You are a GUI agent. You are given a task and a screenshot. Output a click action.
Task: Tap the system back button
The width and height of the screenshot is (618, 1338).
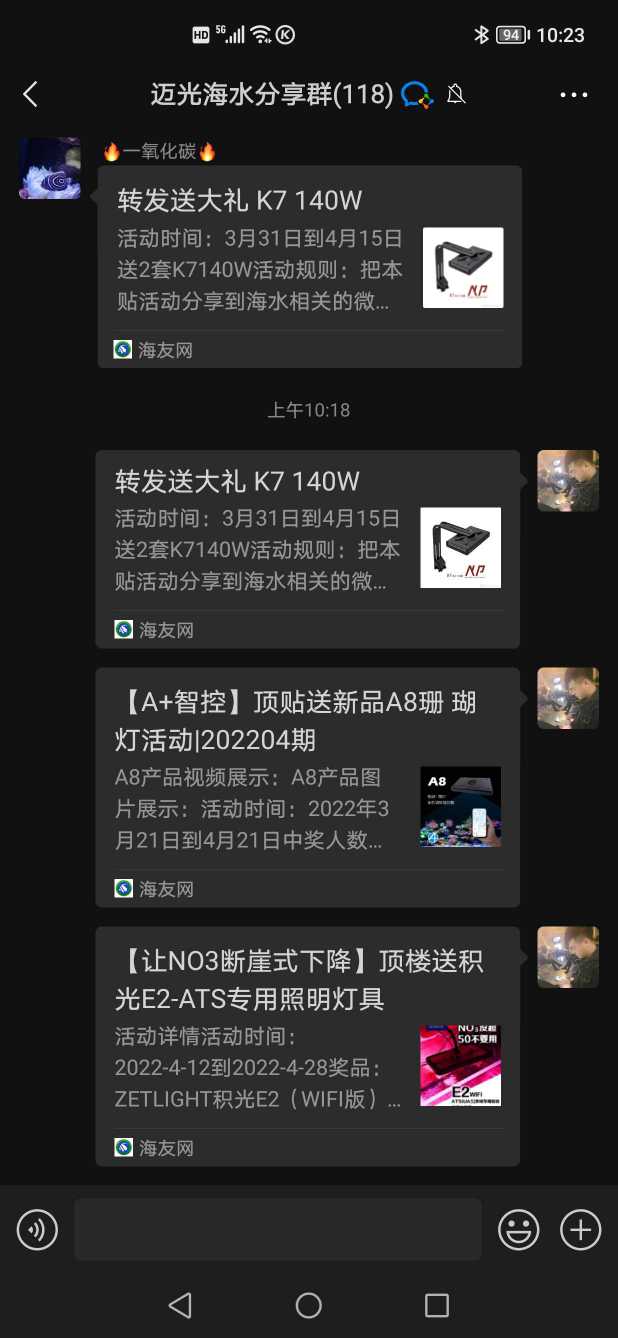click(x=180, y=1305)
